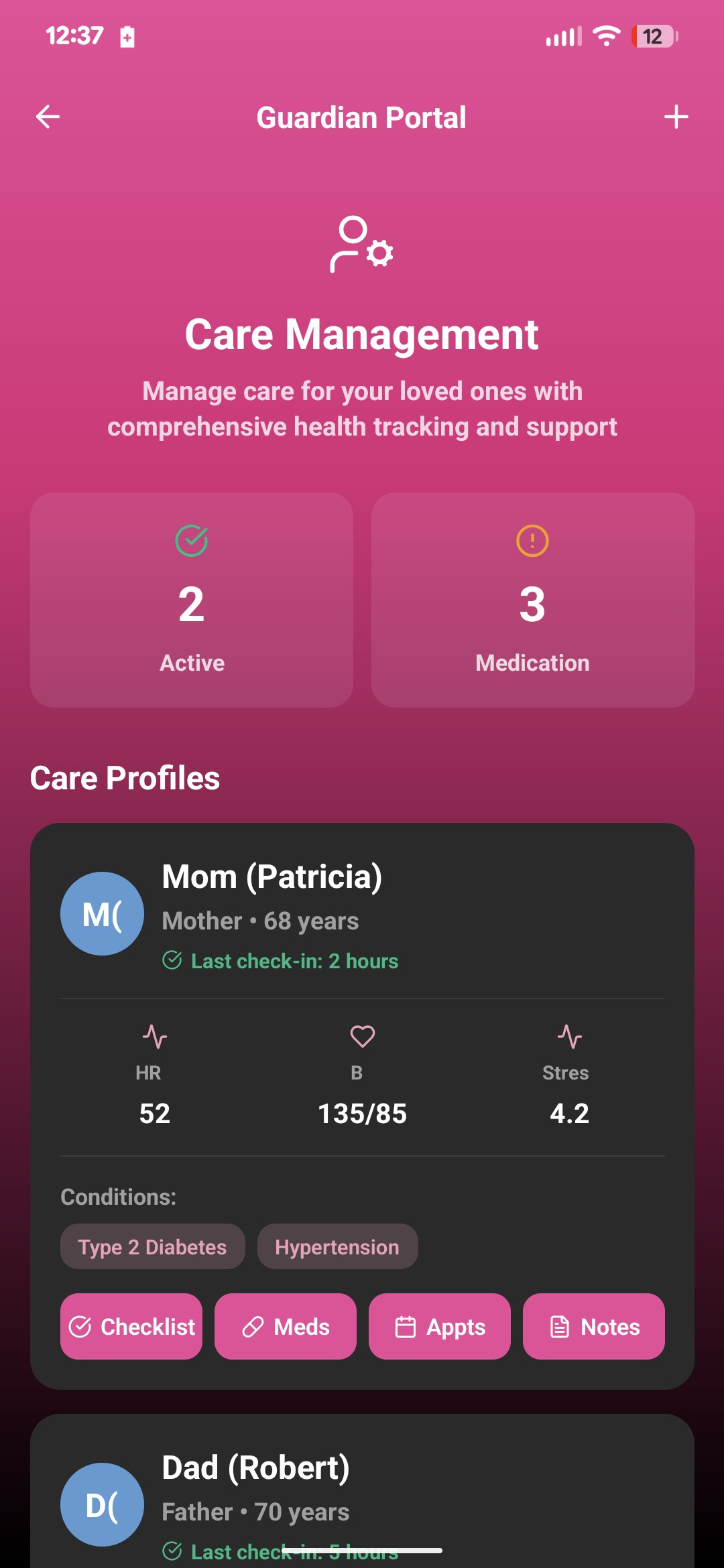Screen dimensions: 724x1568
Task: Open the Dad (Robert) care profile
Action: click(x=255, y=1467)
